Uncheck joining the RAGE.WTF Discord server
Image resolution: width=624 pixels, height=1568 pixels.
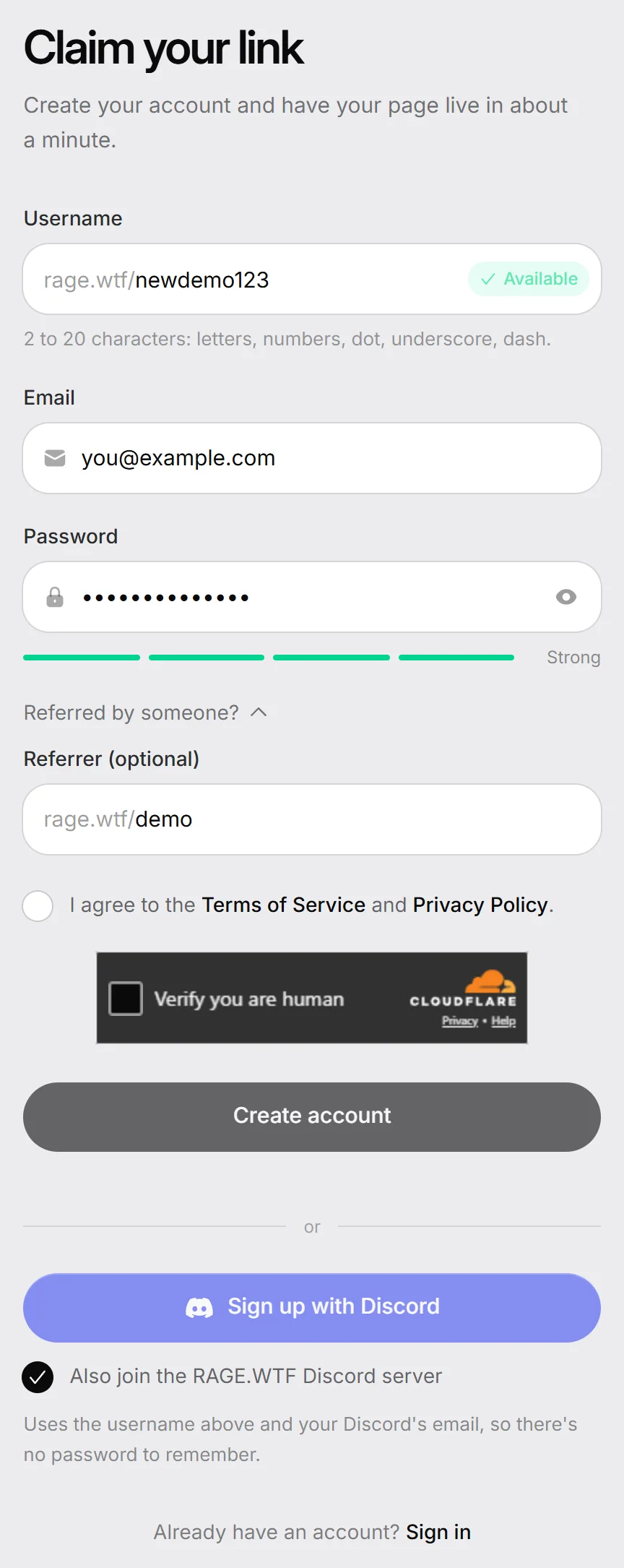click(38, 1377)
